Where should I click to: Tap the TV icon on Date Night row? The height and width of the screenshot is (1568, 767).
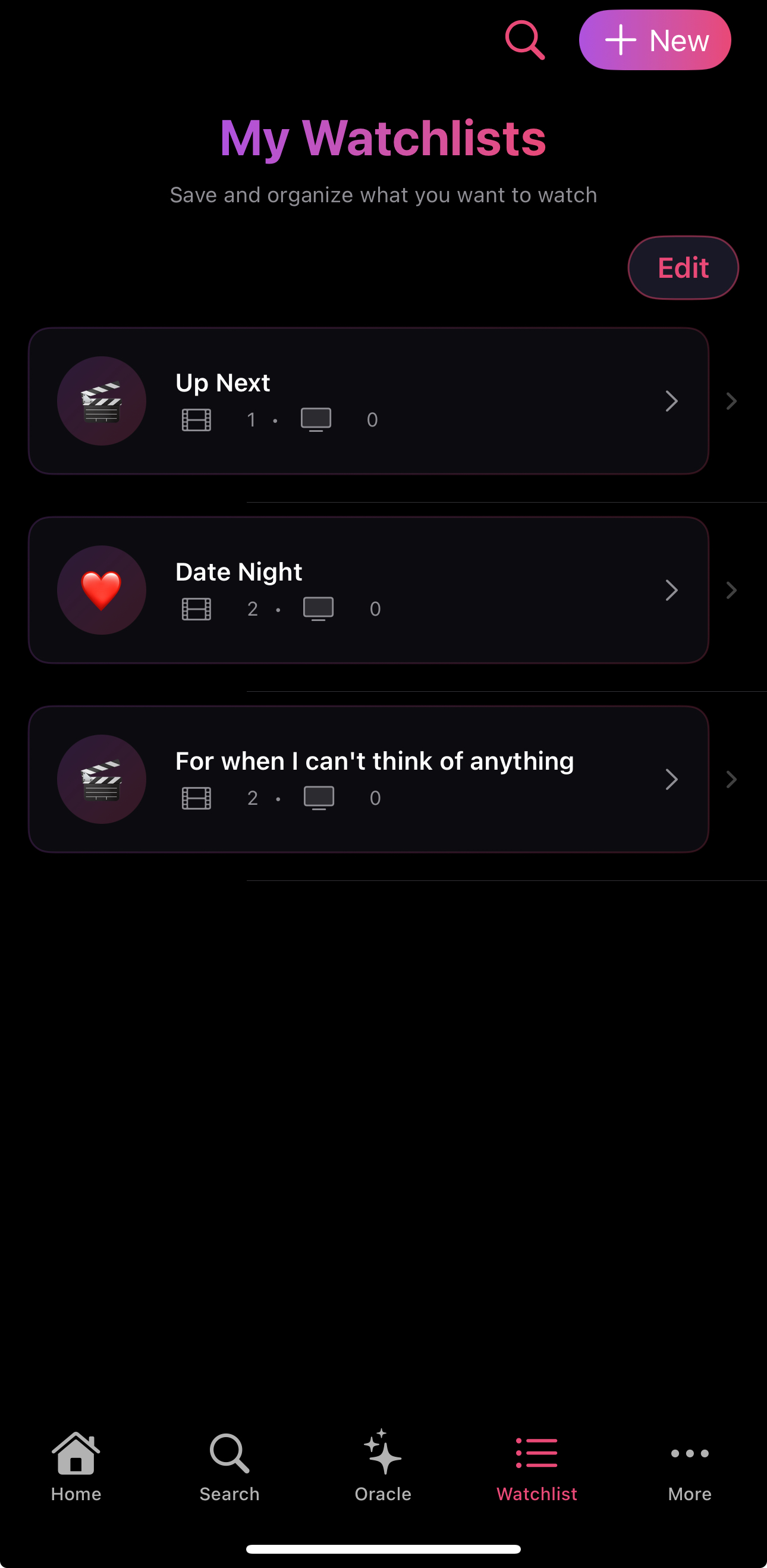pyautogui.click(x=319, y=608)
